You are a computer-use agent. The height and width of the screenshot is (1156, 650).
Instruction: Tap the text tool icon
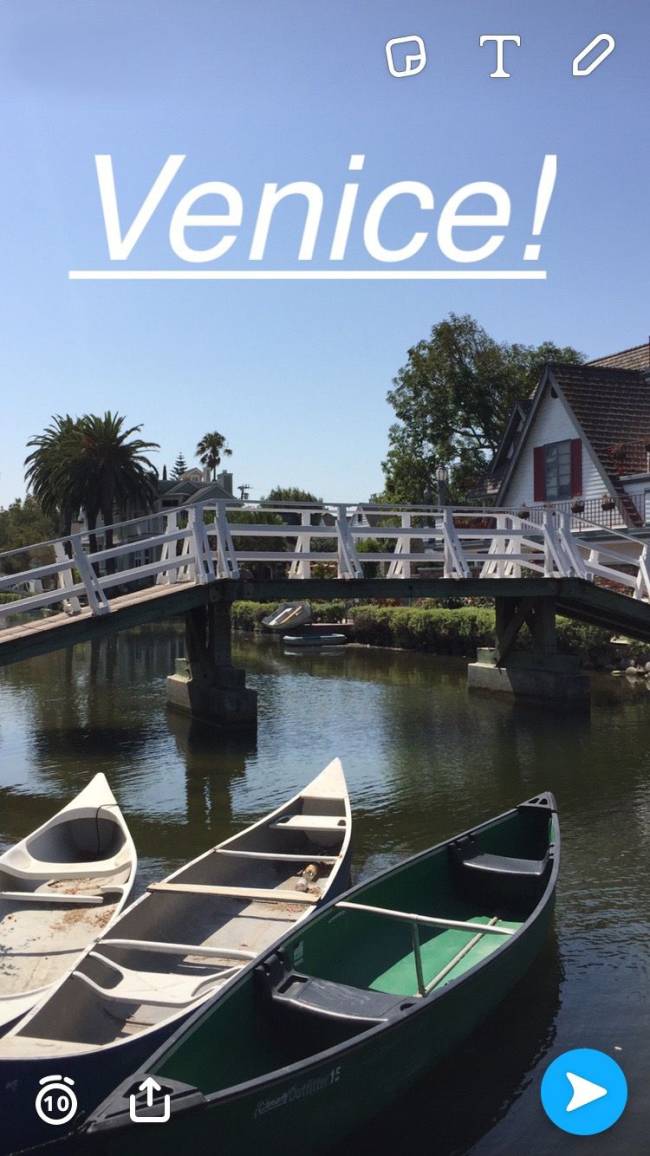[499, 56]
